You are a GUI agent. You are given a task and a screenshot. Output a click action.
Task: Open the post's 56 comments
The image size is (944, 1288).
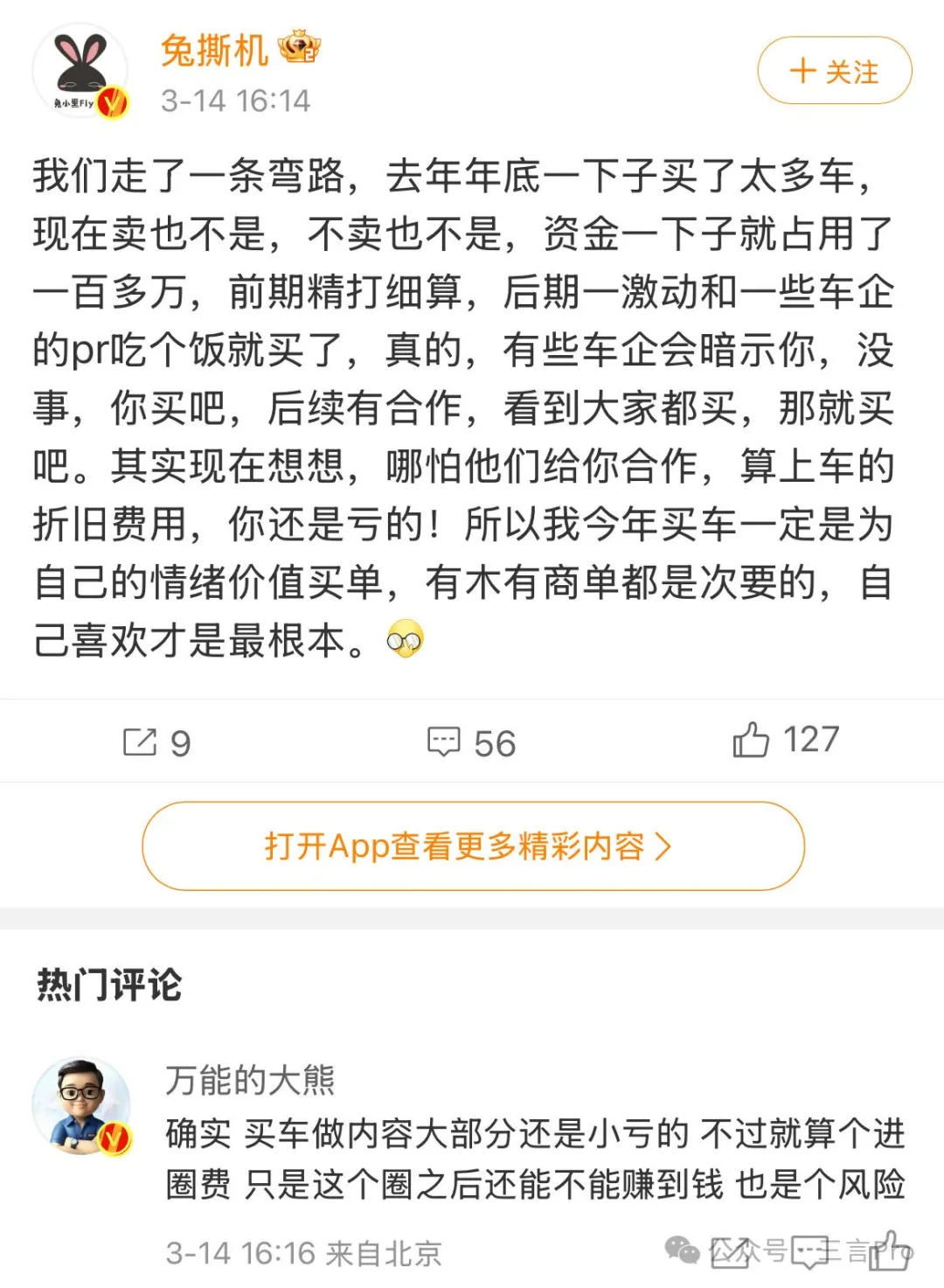tap(471, 742)
